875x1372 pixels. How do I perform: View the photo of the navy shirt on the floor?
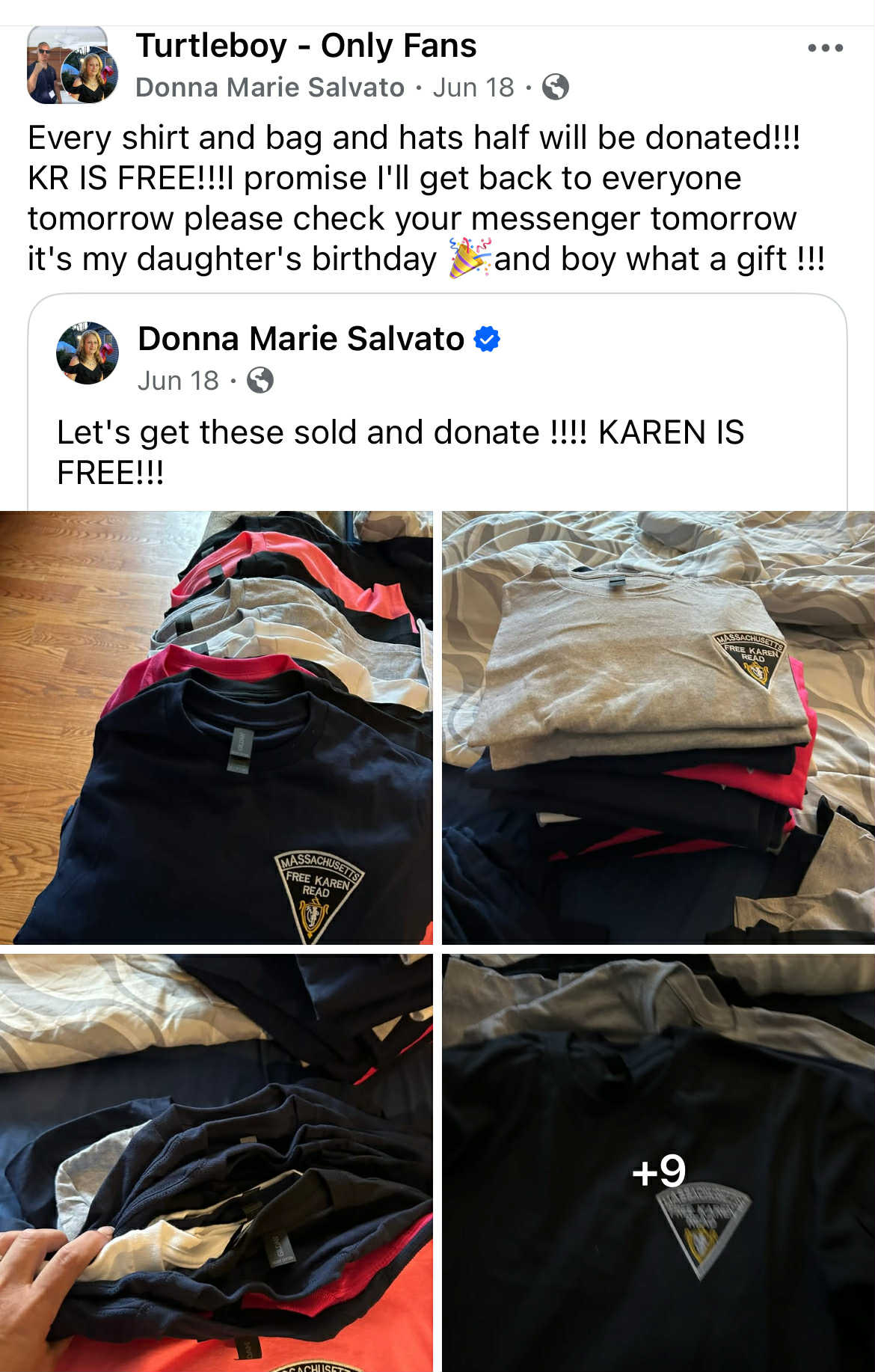click(216, 727)
